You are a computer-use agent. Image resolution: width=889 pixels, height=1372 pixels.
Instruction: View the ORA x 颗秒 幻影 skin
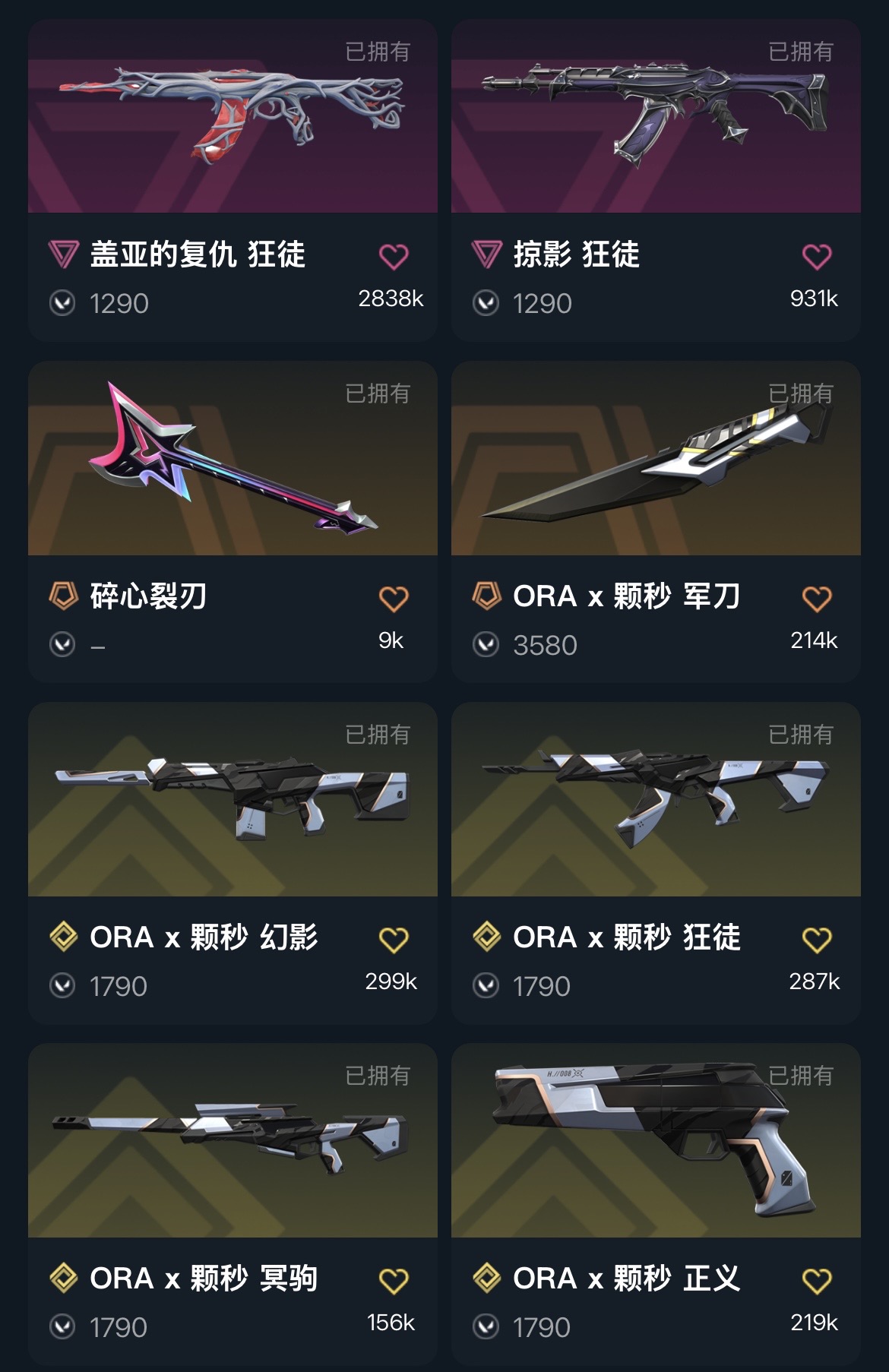[x=233, y=801]
